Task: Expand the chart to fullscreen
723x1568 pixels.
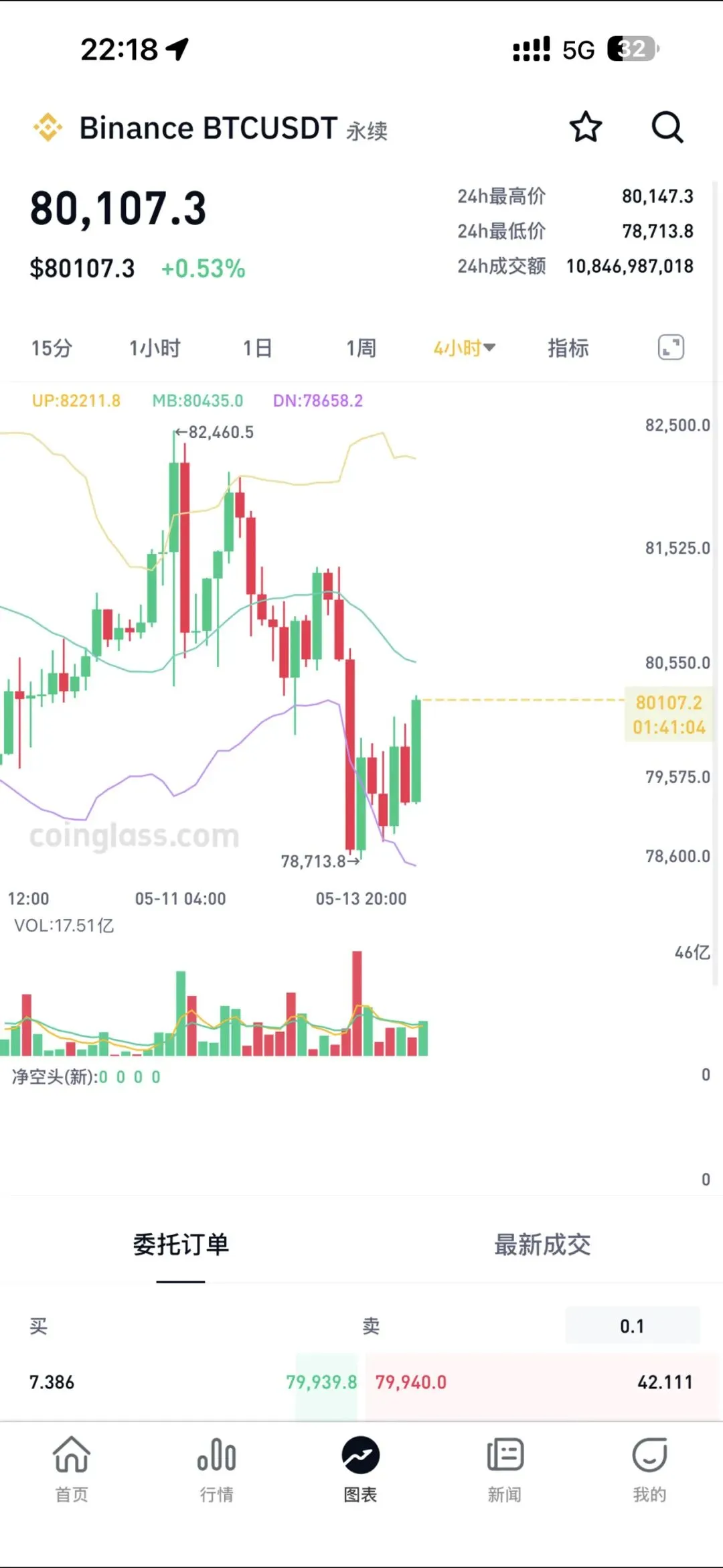Action: point(671,348)
